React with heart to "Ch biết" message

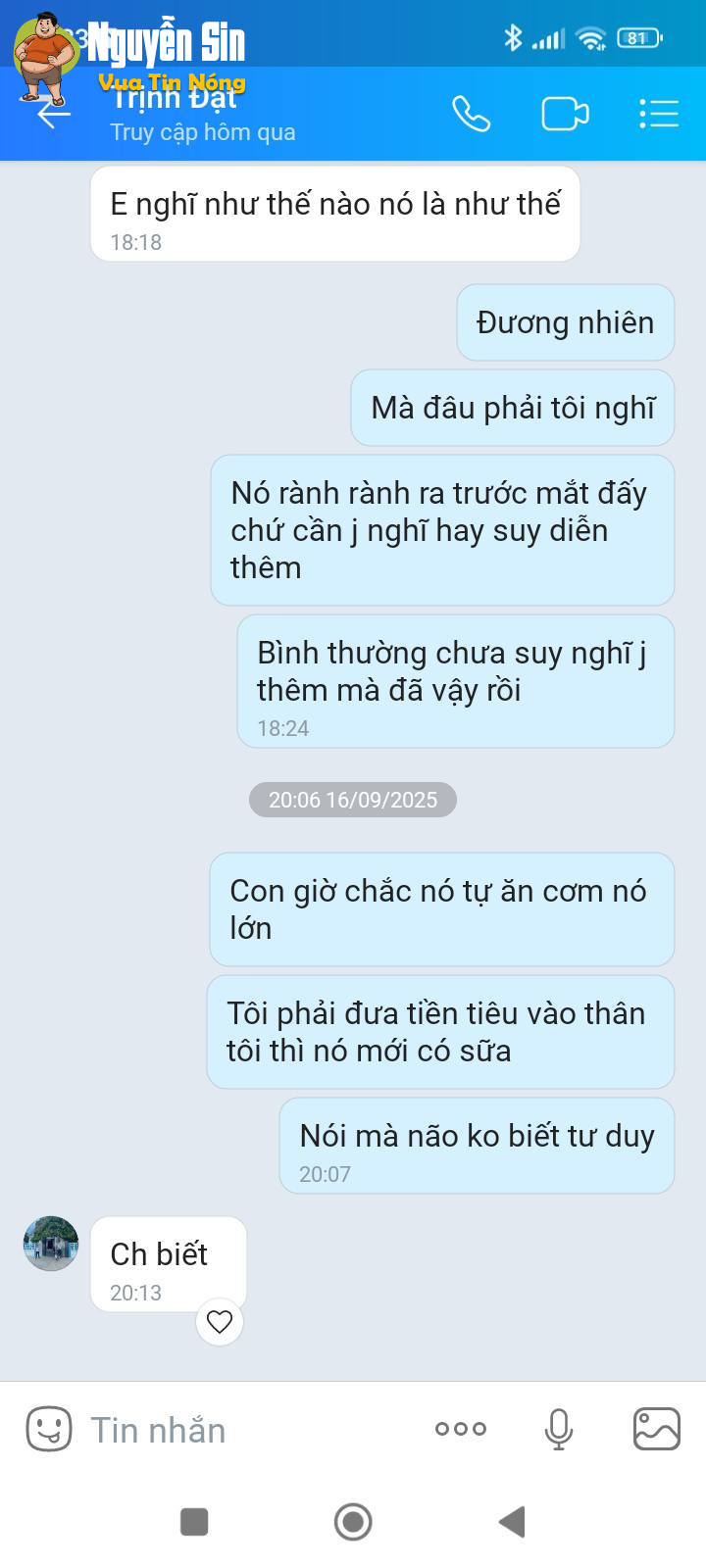[x=220, y=1322]
